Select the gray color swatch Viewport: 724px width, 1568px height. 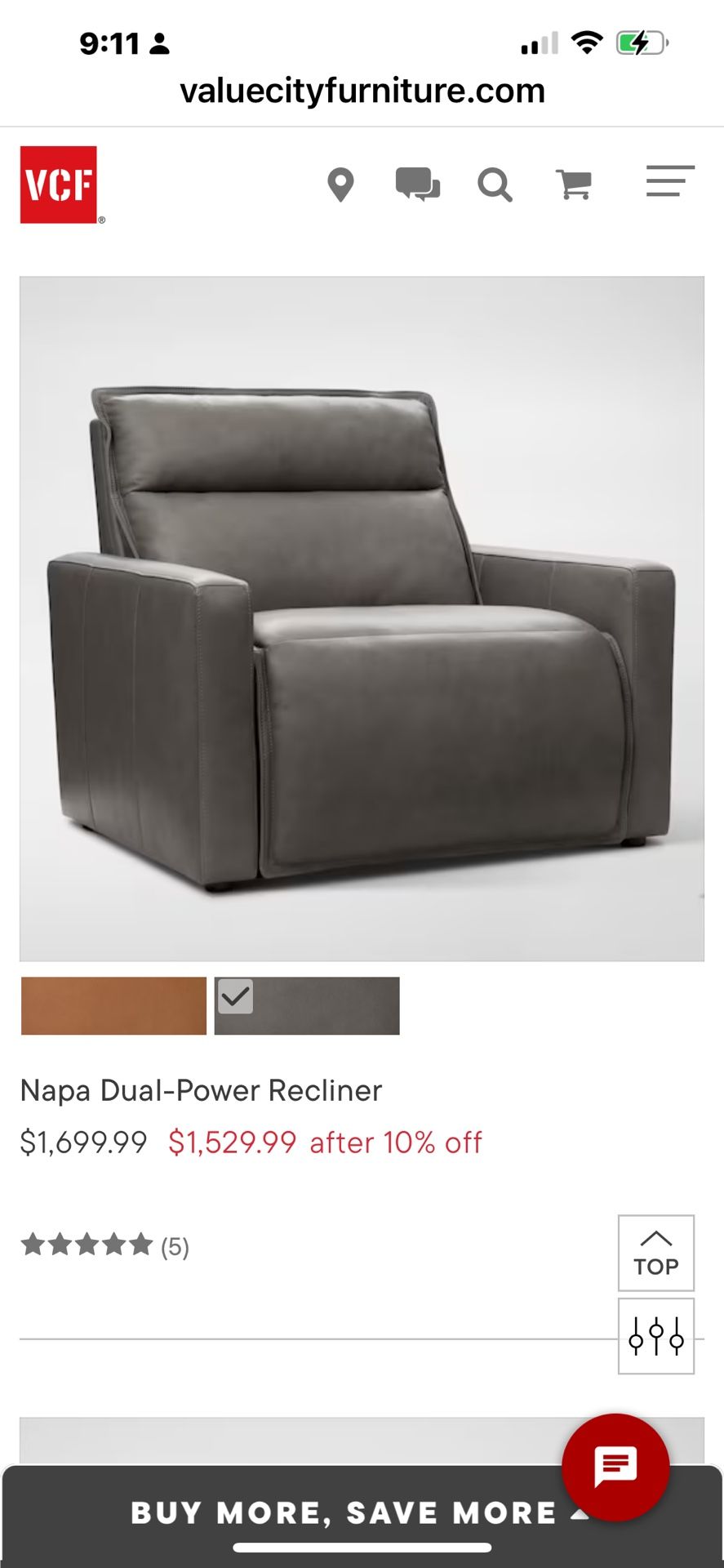(307, 1005)
